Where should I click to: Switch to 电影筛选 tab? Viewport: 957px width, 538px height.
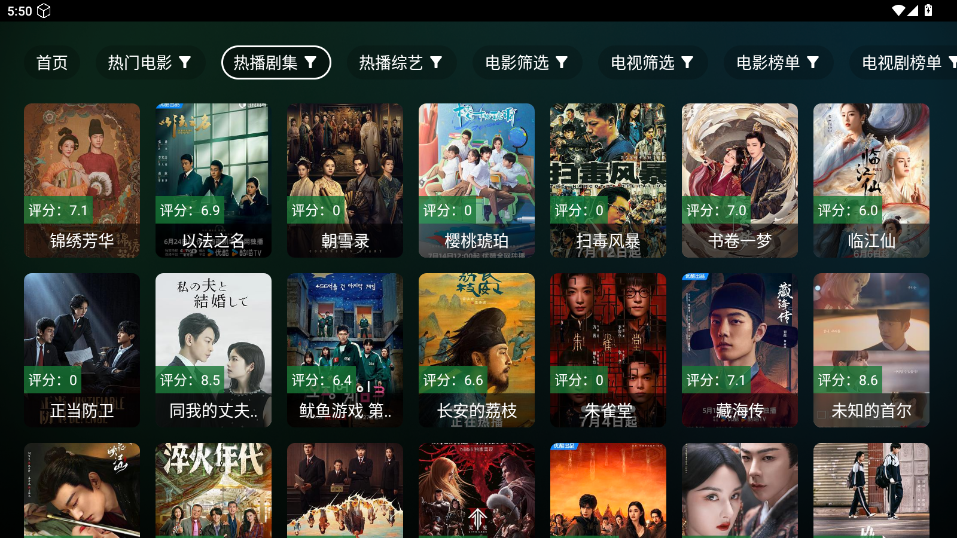point(527,62)
